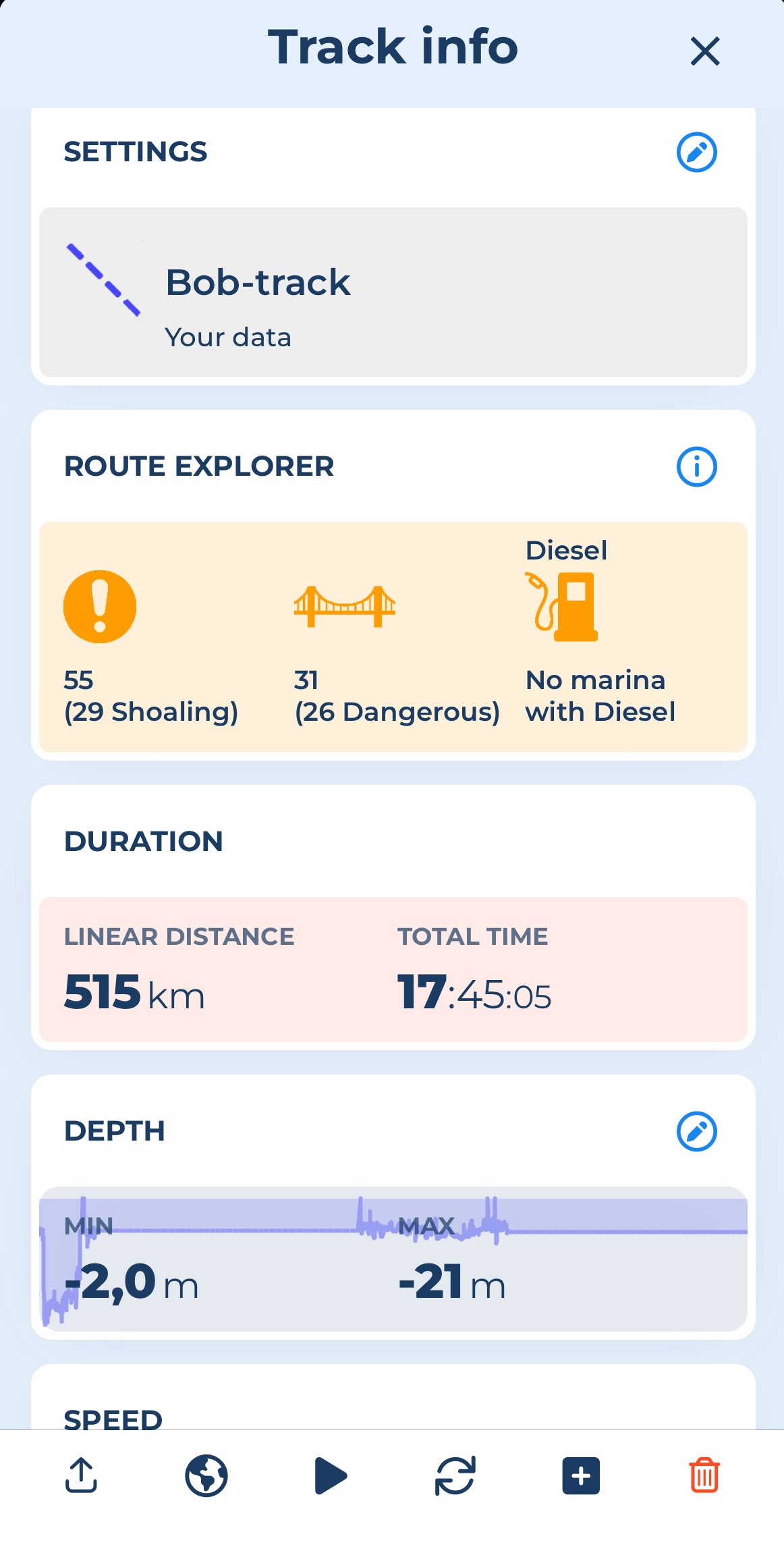Viewport: 784px width, 1555px height.
Task: Open Route Explorer info
Action: coord(696,466)
